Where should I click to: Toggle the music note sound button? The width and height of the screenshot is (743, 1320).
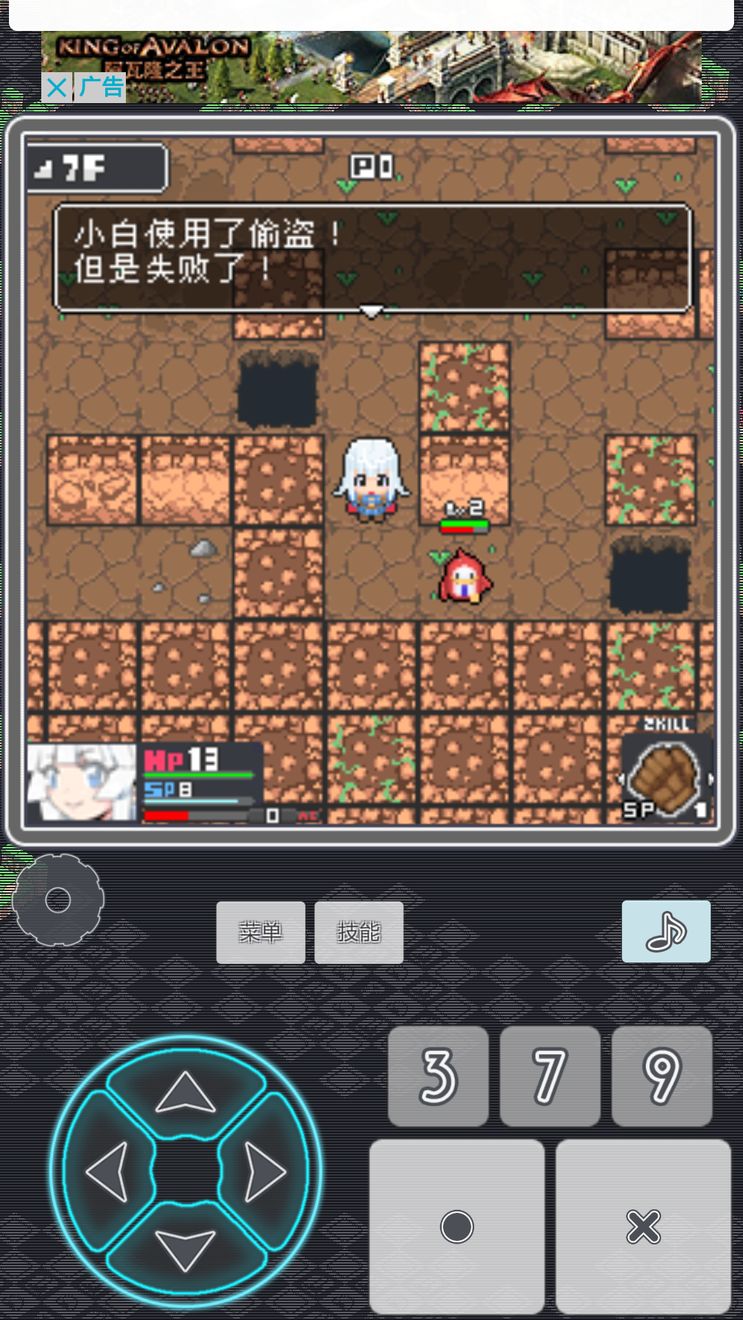[666, 931]
